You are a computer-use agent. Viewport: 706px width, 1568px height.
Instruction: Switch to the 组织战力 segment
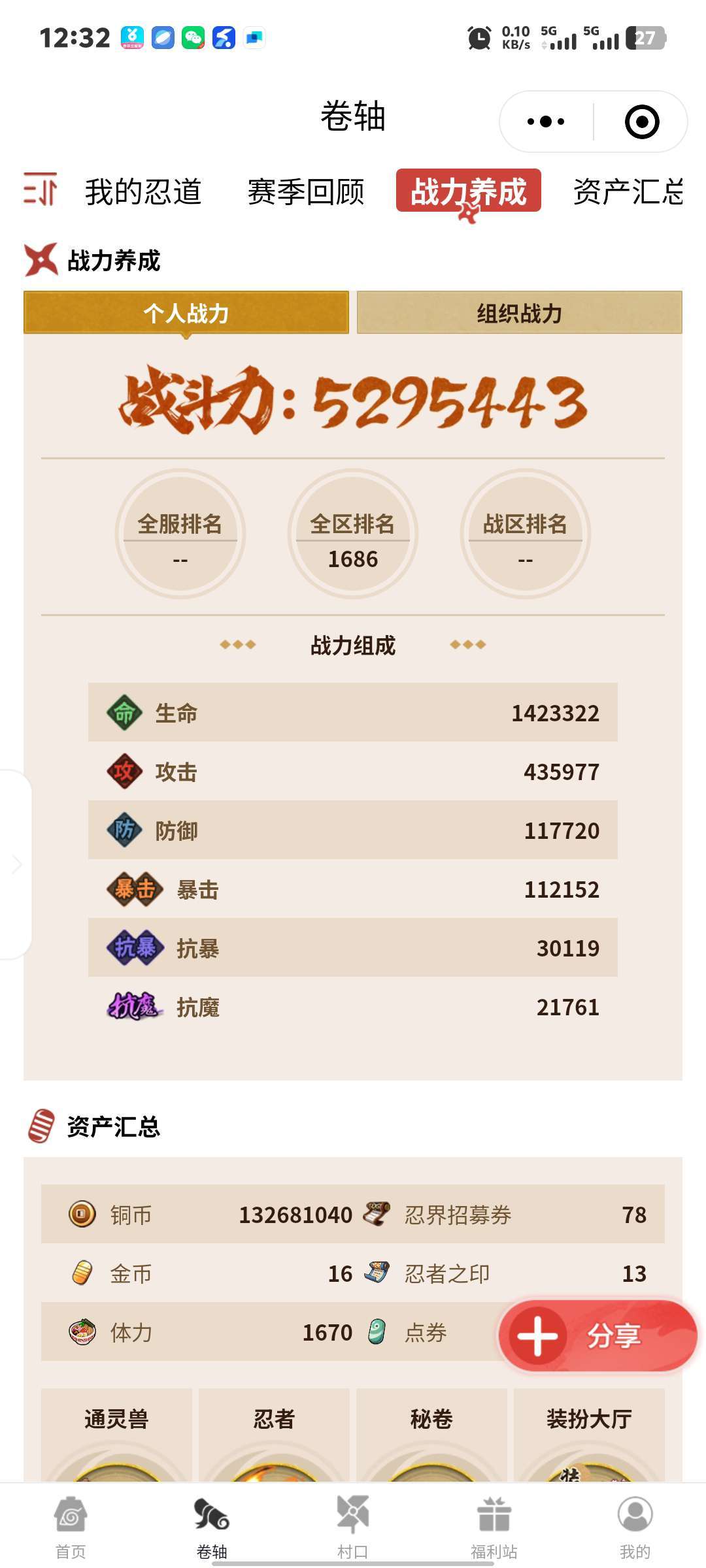click(520, 313)
